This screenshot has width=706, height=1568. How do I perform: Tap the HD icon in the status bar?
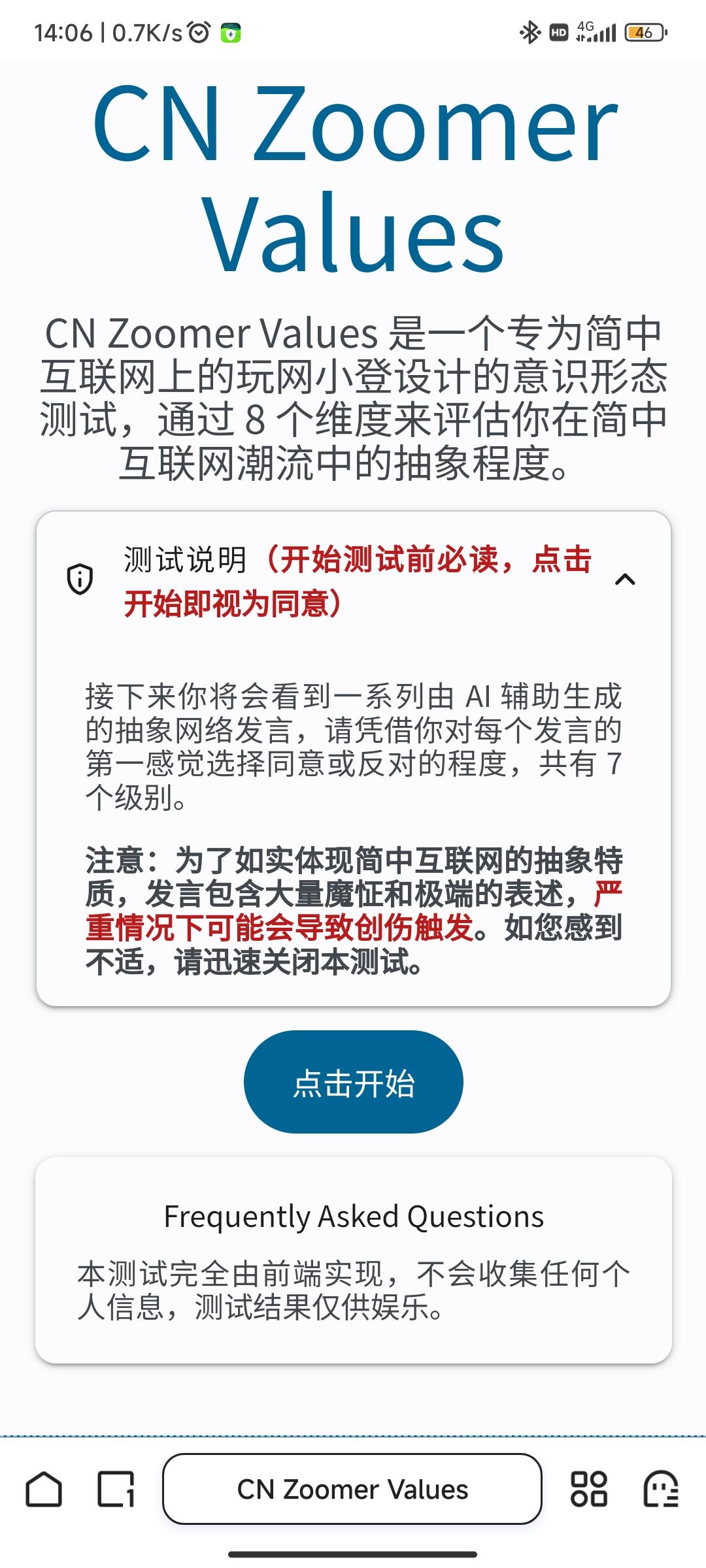[x=558, y=31]
